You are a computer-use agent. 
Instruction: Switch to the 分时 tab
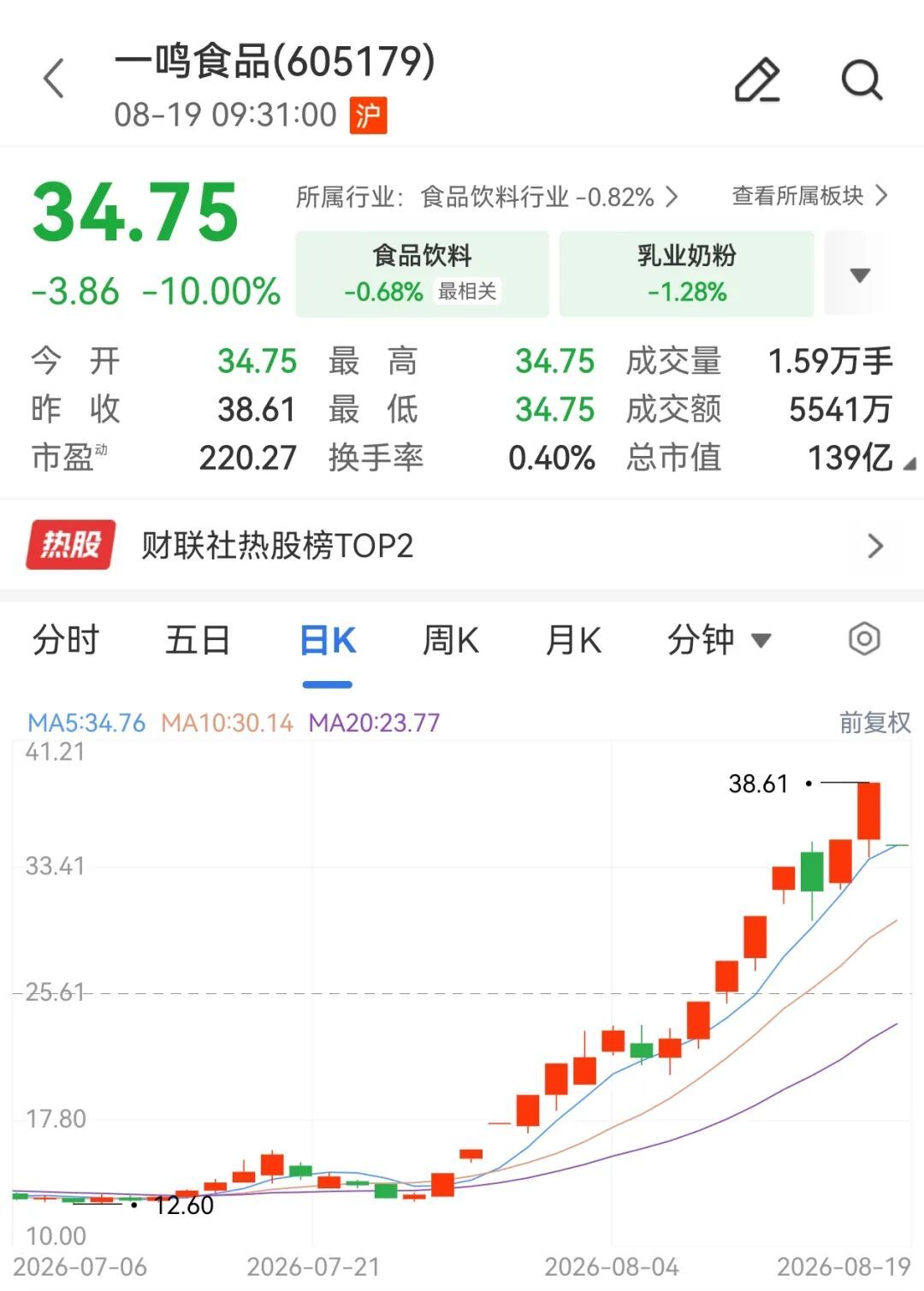pyautogui.click(x=66, y=640)
